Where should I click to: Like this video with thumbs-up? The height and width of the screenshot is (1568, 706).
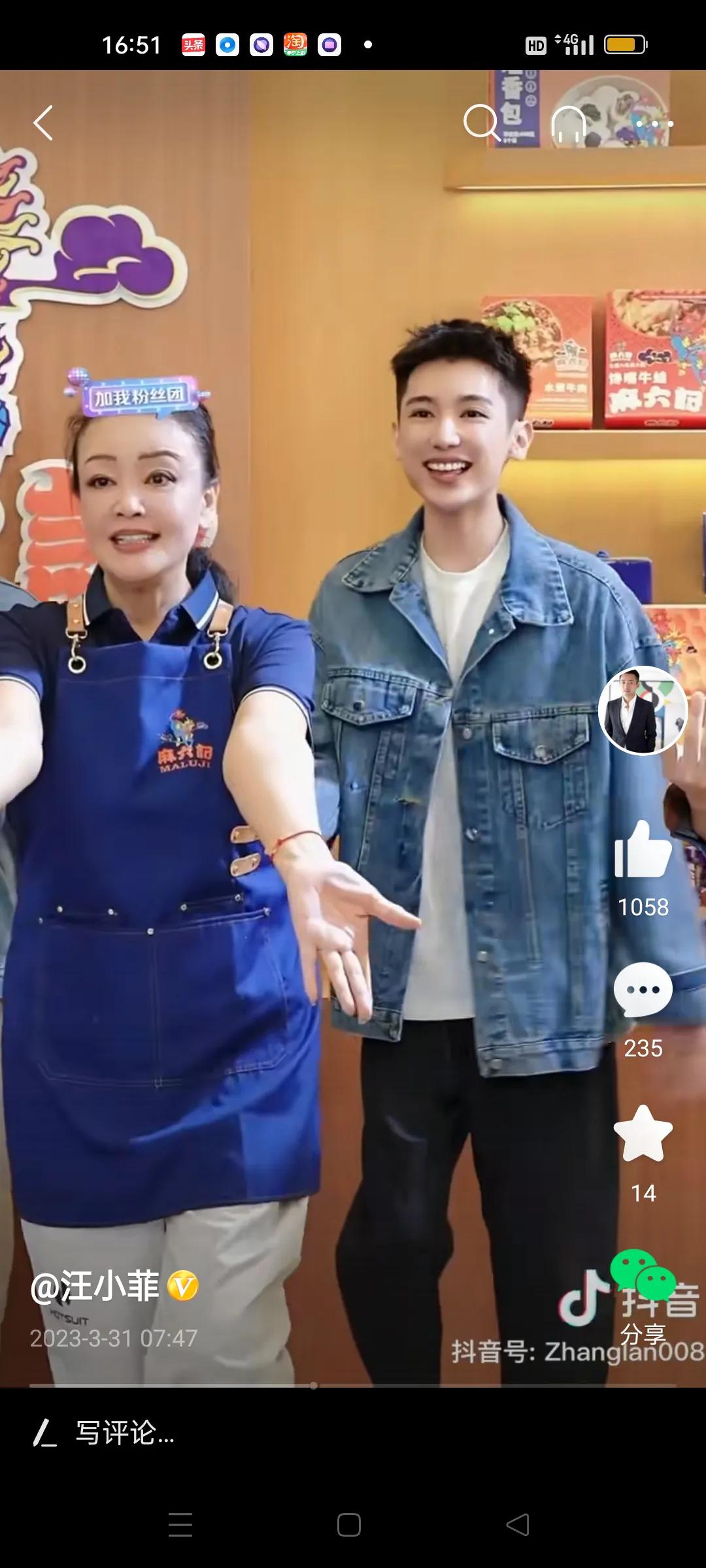click(x=643, y=849)
